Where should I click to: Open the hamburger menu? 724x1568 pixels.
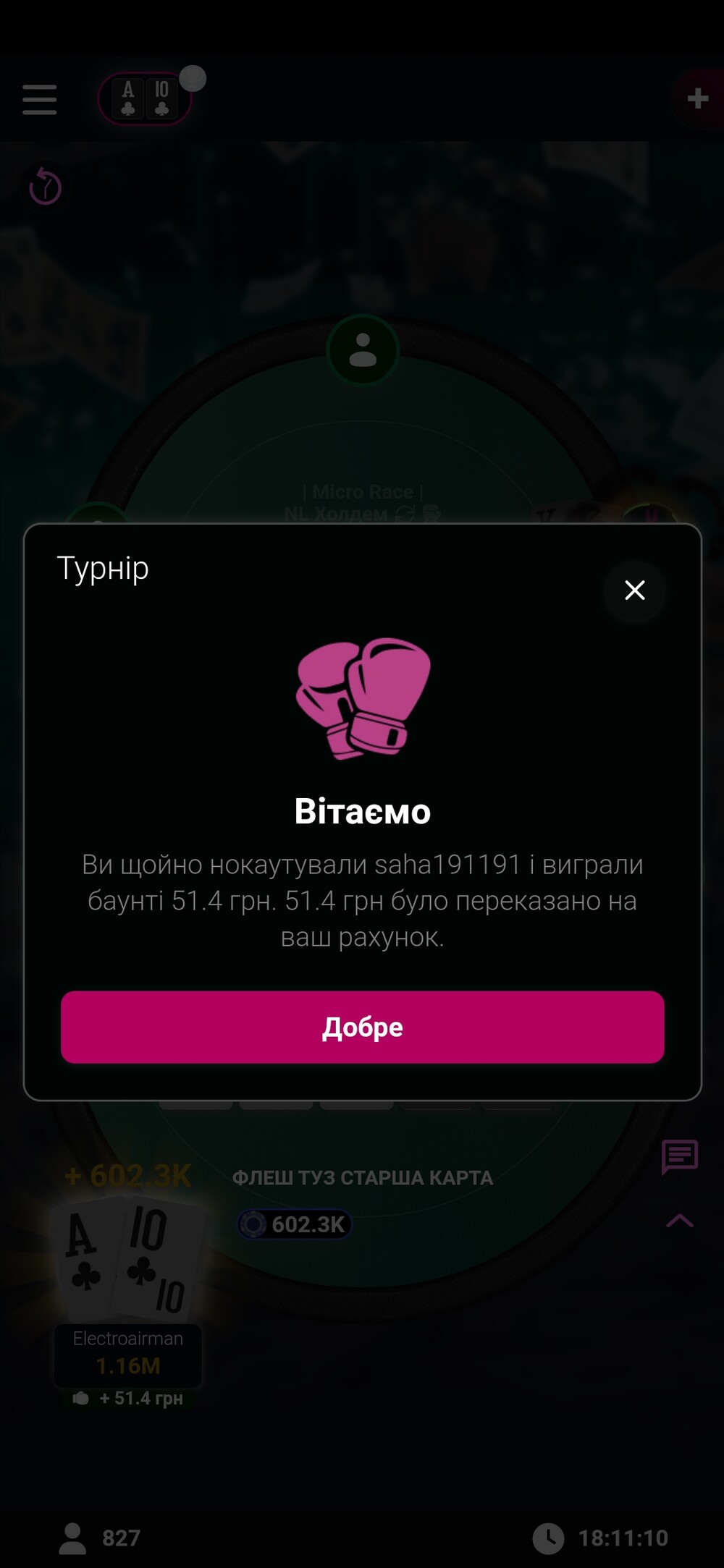[40, 100]
